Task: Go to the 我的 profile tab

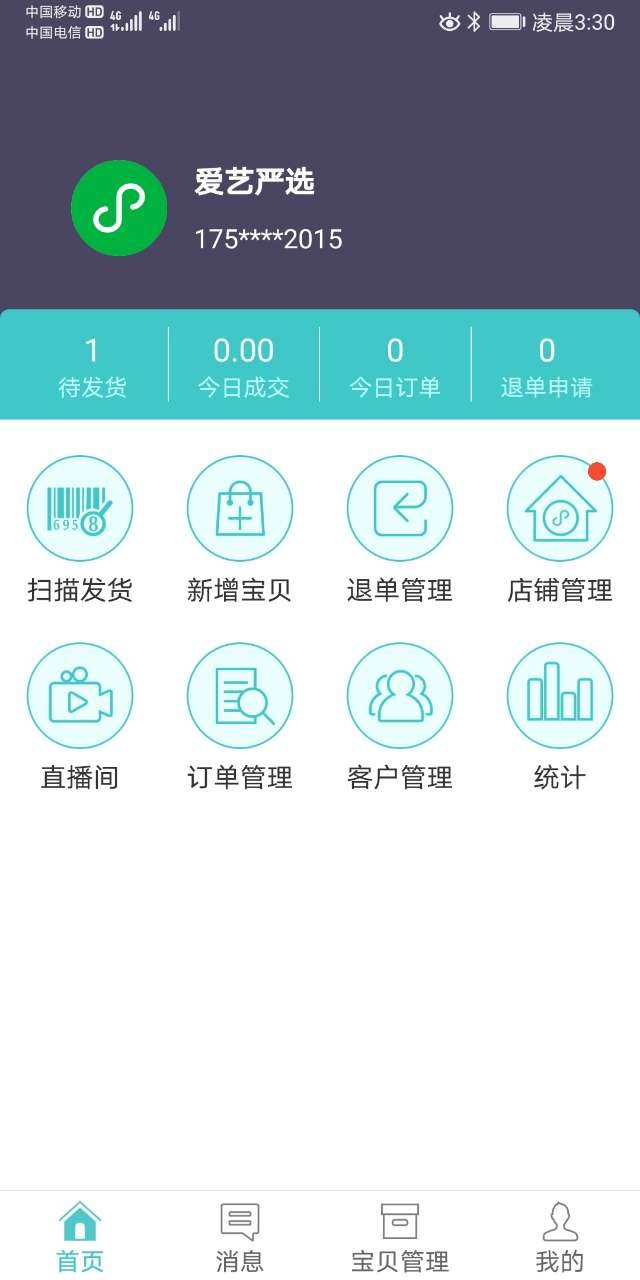Action: tap(560, 1237)
